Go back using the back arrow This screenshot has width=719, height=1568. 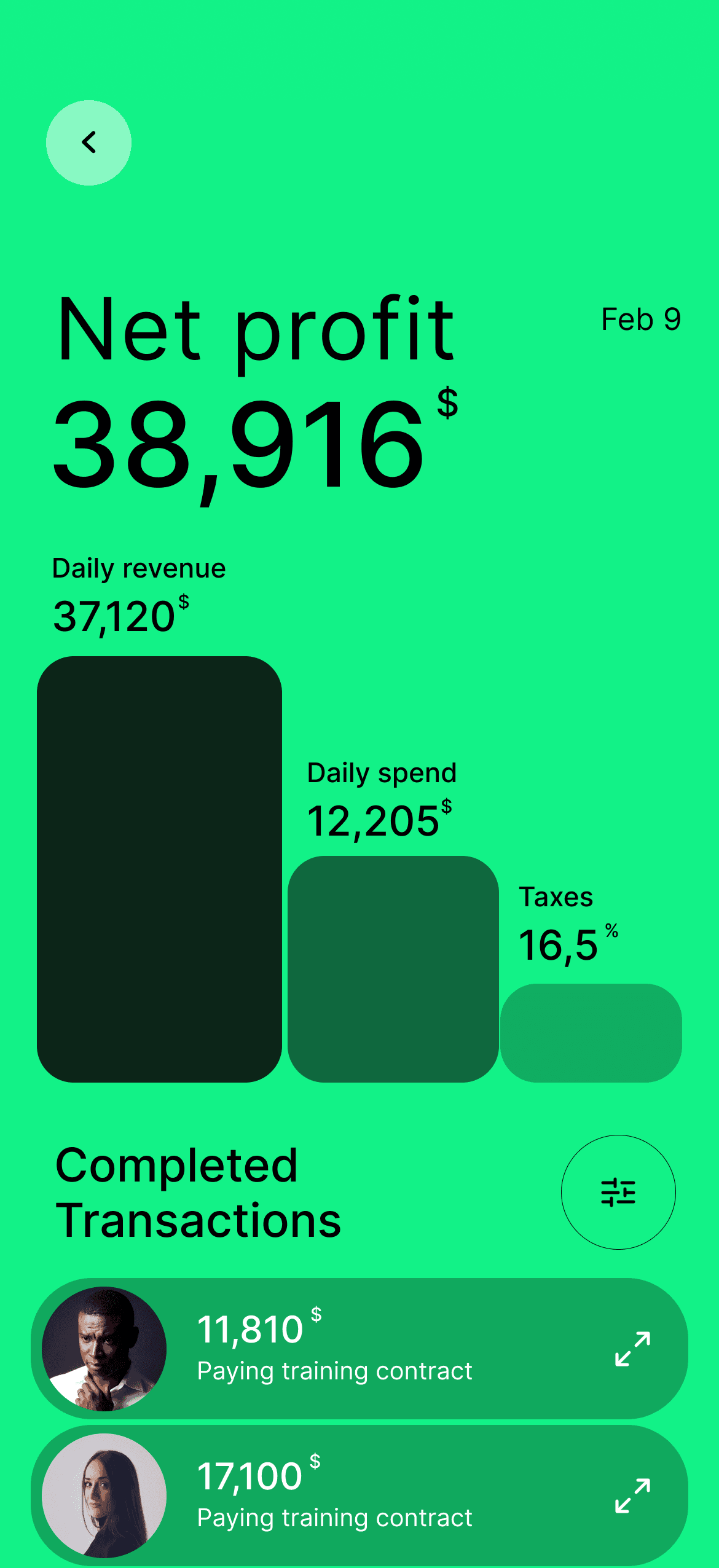(88, 143)
